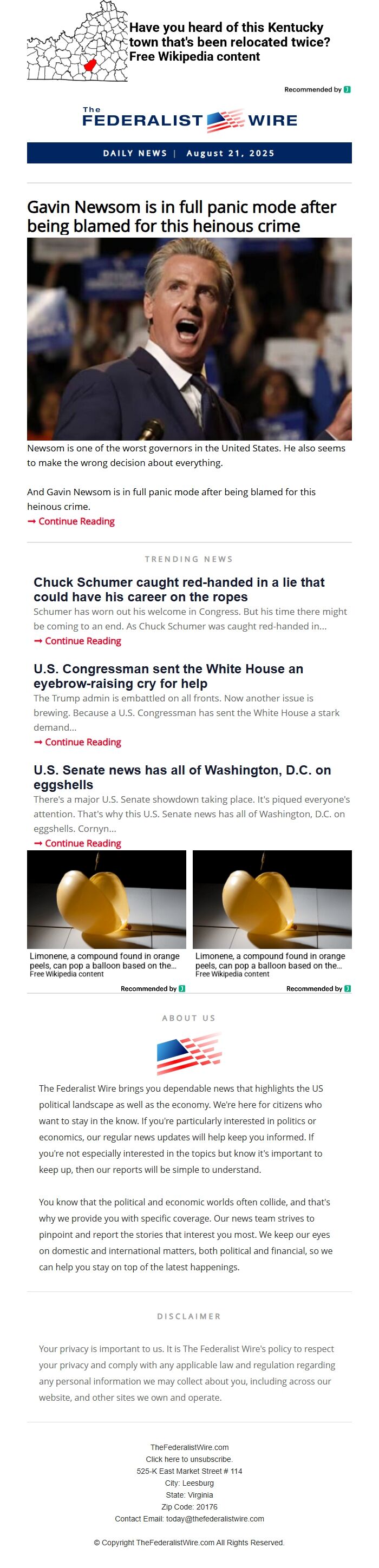Tap the 'Click here to unsubscribe' link
This screenshot has width=379, height=1568.
189,1459
